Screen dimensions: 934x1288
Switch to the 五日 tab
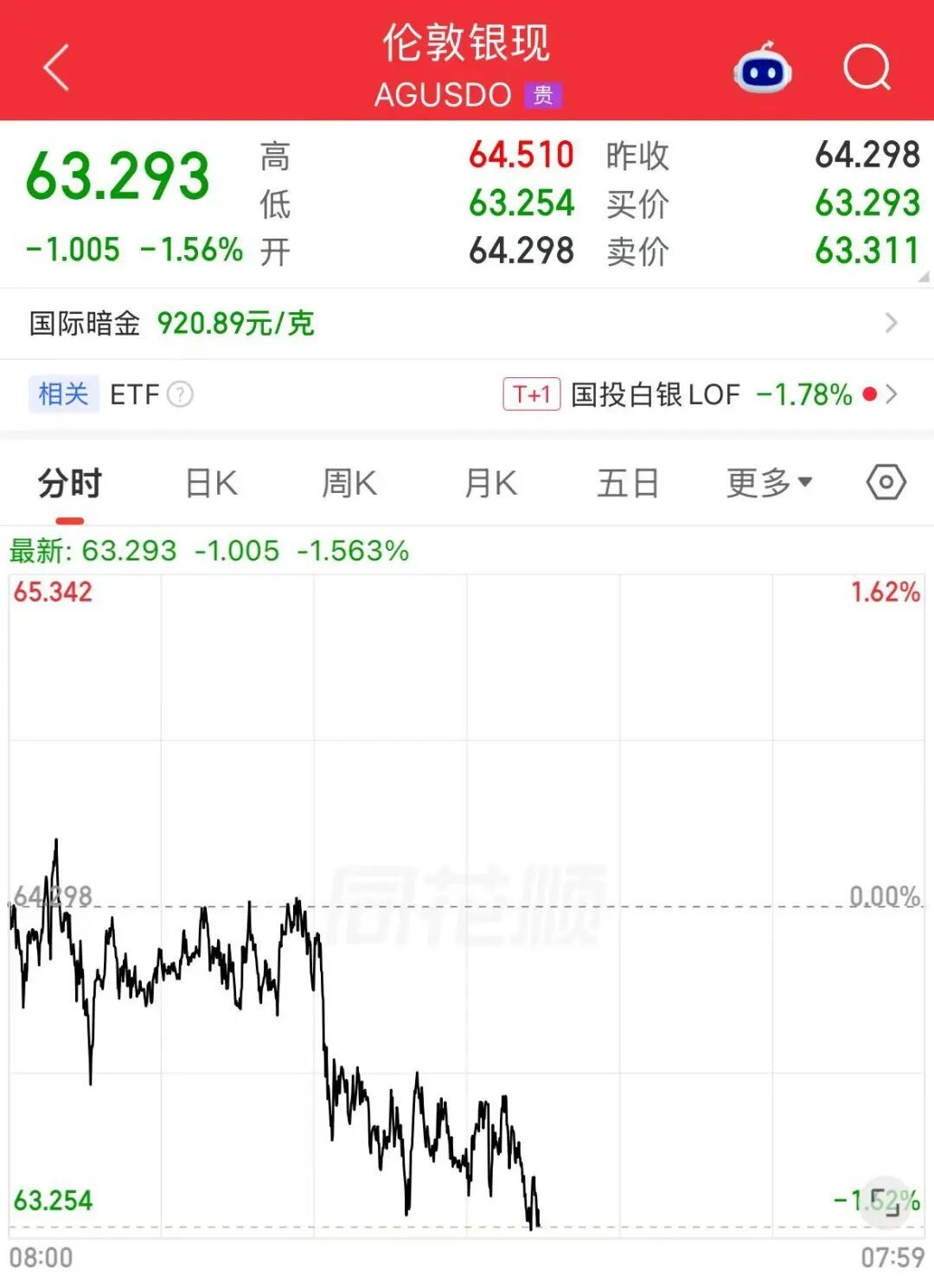tap(628, 483)
